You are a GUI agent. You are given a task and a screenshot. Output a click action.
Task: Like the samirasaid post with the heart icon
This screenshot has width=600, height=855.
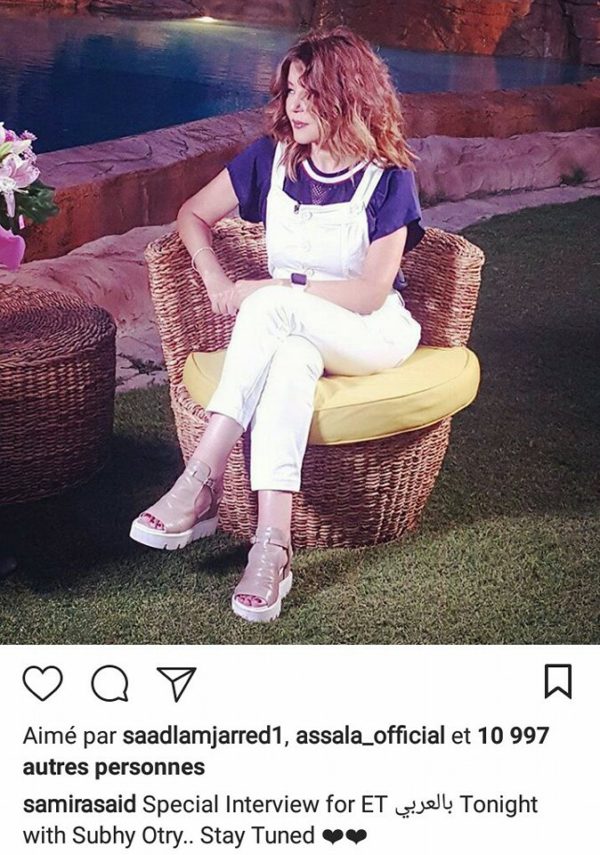point(42,683)
